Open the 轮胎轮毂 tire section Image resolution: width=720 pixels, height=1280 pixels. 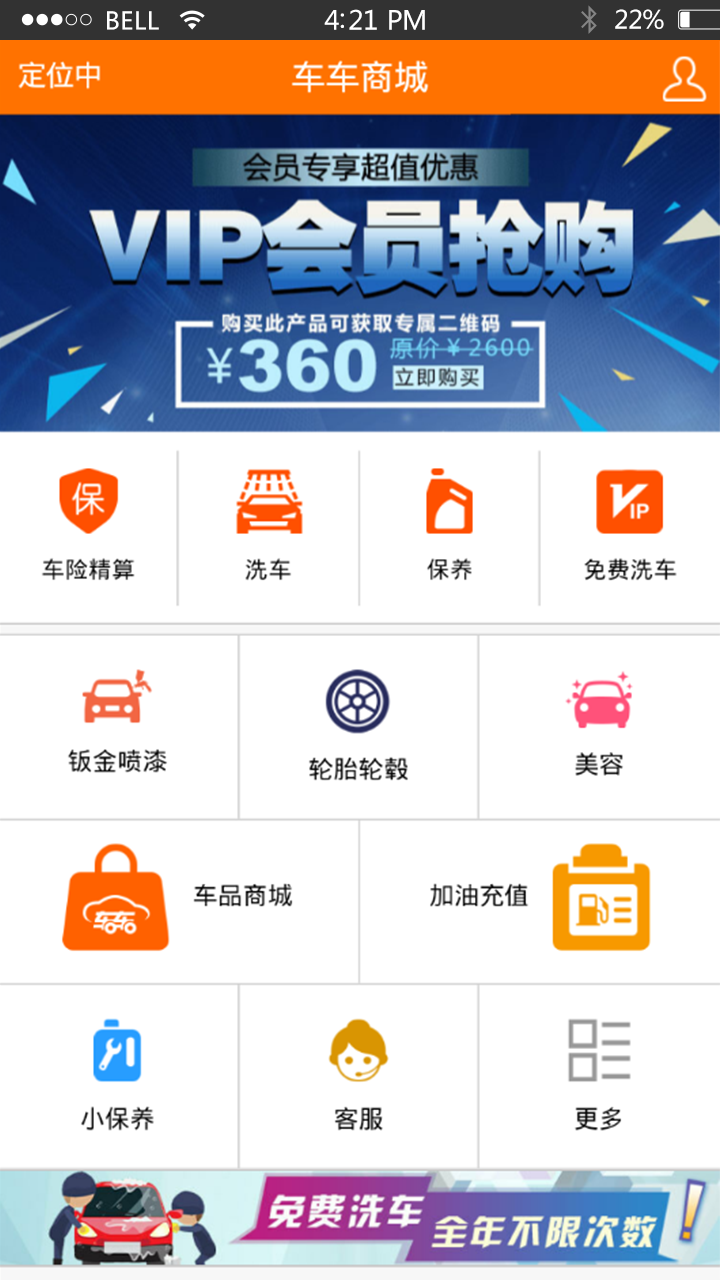tap(358, 727)
